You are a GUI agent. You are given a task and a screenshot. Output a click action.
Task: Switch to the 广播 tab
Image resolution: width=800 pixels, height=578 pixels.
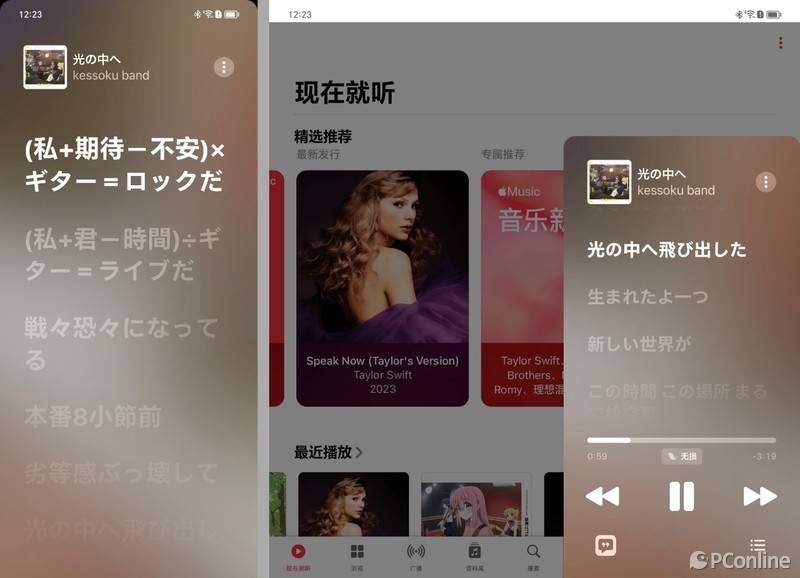416,556
